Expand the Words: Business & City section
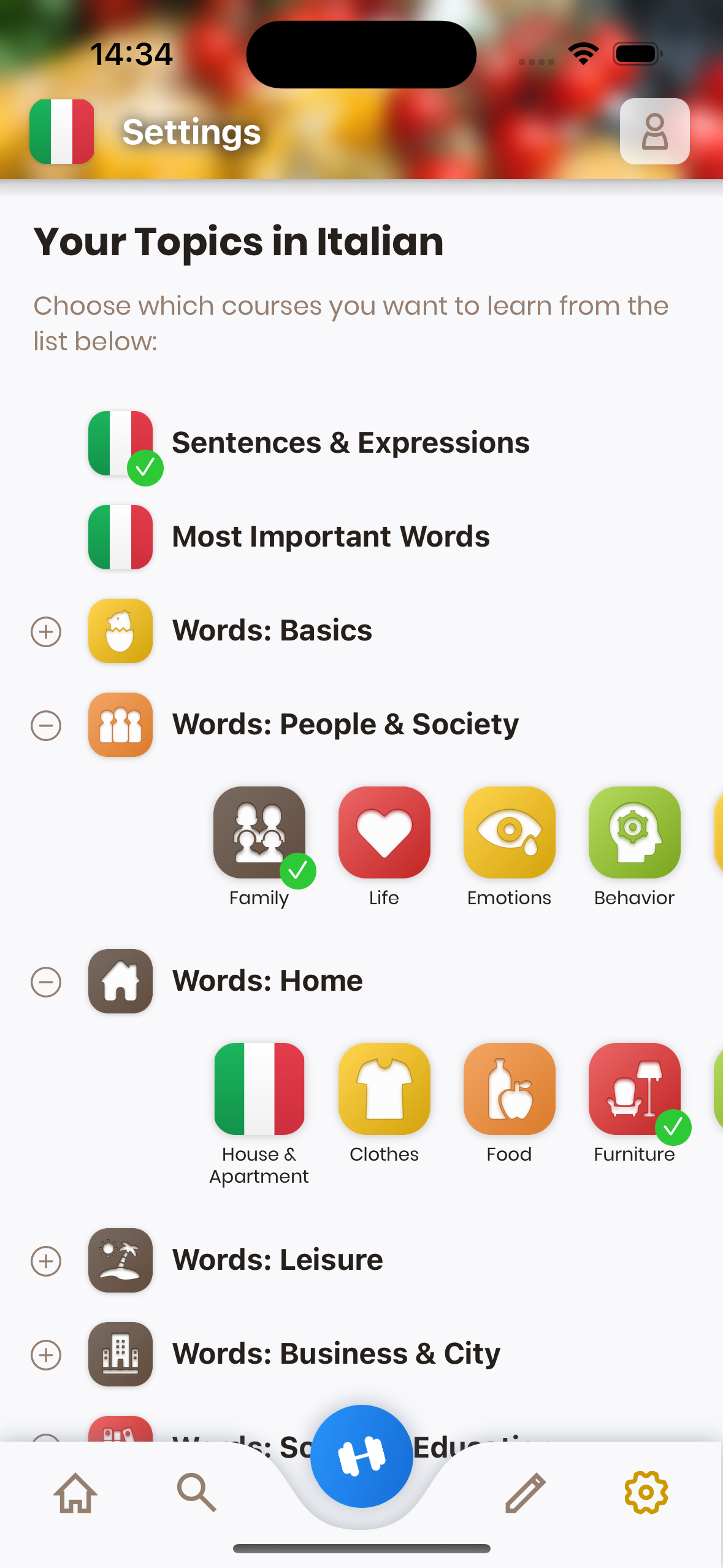723x1568 pixels. pos(46,1355)
